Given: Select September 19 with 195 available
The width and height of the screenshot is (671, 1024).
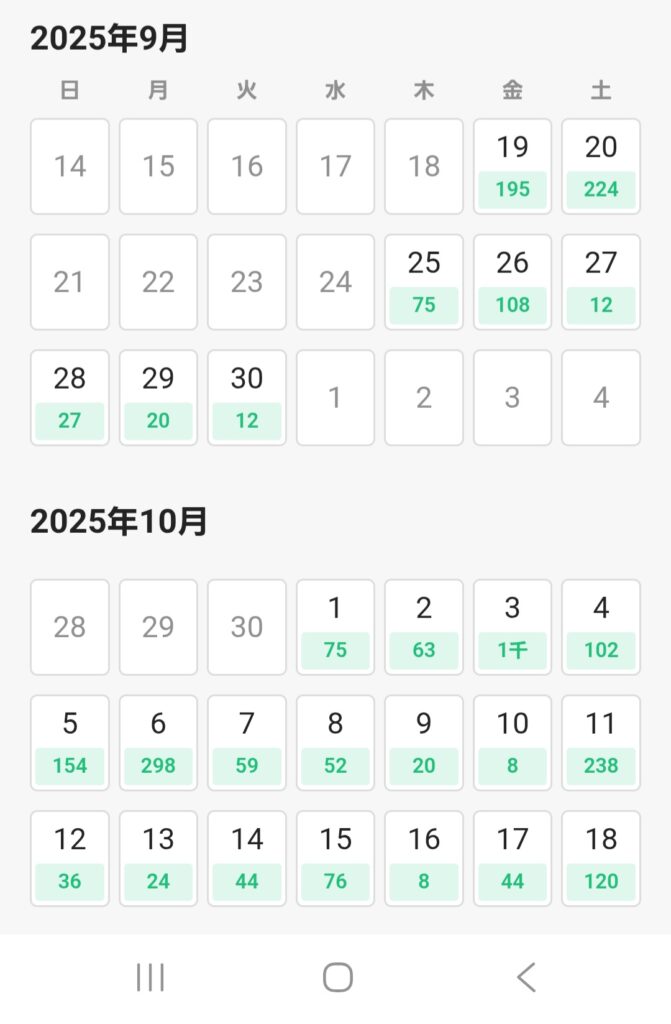Looking at the screenshot, I should click(512, 167).
